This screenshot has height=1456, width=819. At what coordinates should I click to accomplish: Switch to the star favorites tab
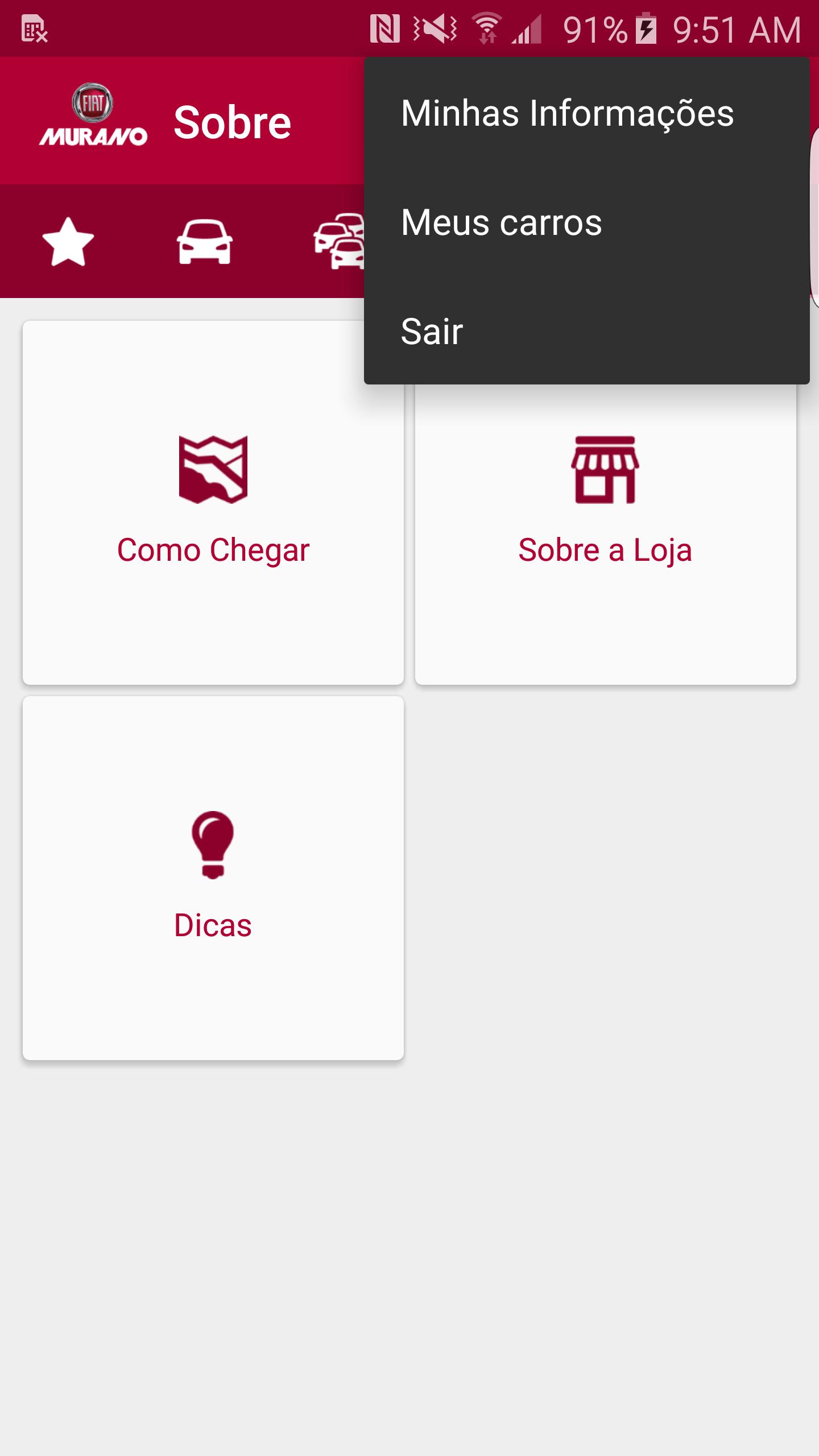click(x=68, y=241)
